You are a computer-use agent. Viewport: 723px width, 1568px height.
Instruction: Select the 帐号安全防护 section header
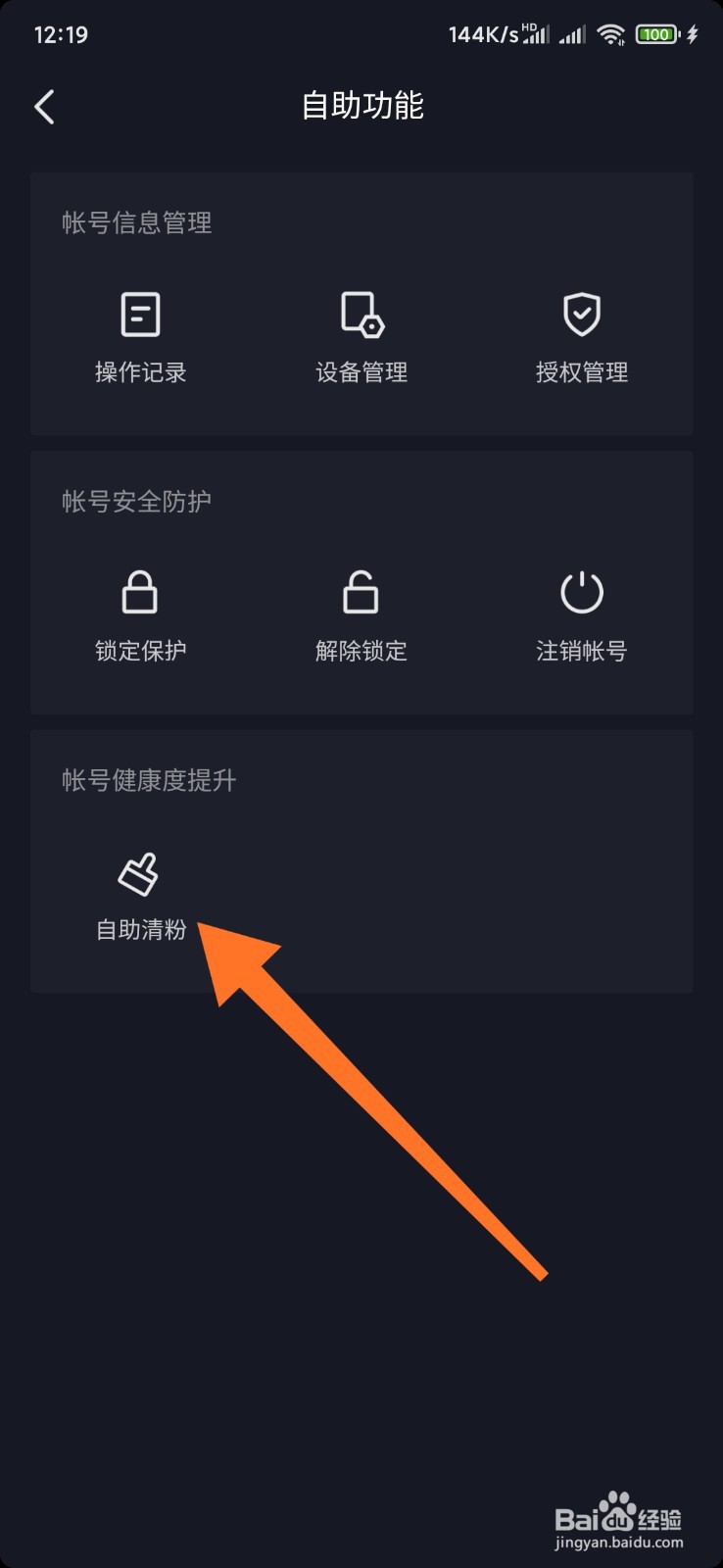[136, 501]
